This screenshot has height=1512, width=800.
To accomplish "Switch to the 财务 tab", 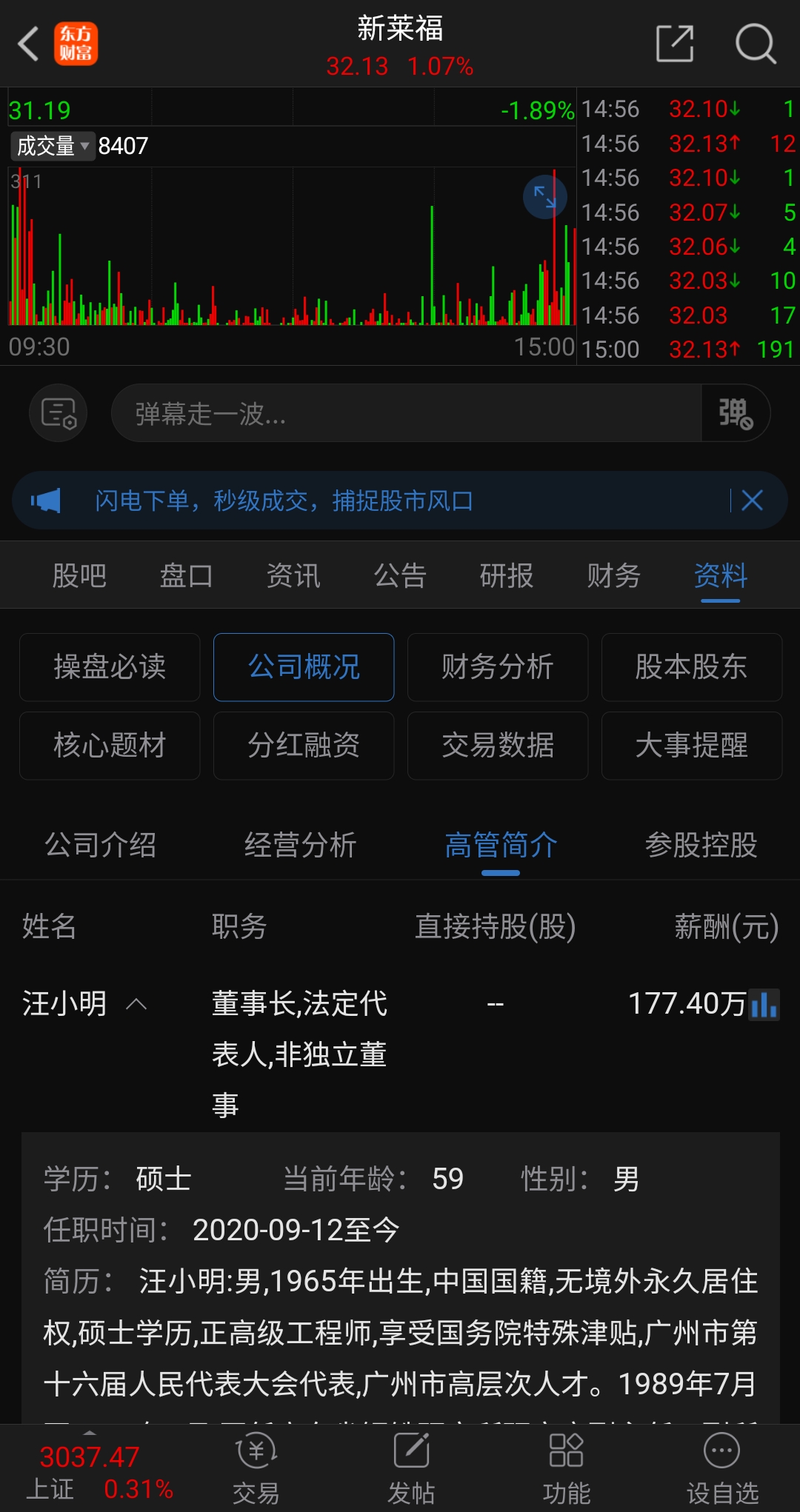I will point(613,575).
